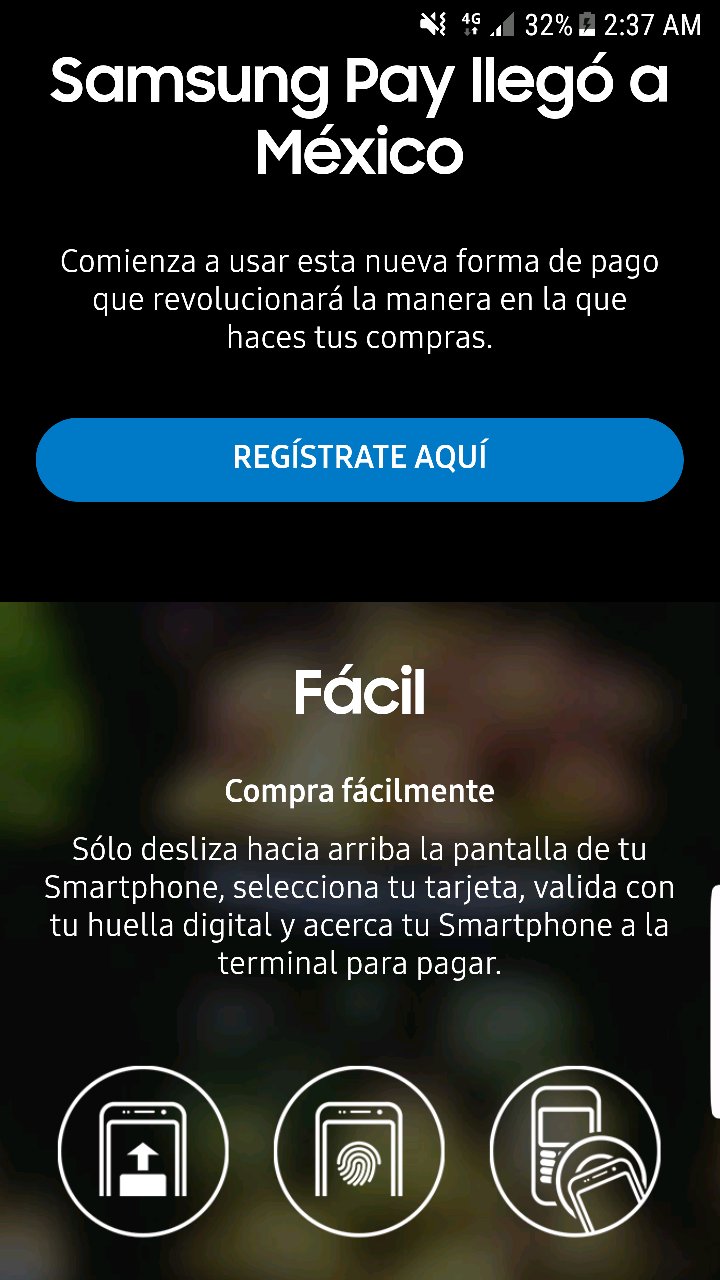Image resolution: width=720 pixels, height=1280 pixels.
Task: Select the Samsung Pay llegó a México heading
Action: [x=359, y=115]
